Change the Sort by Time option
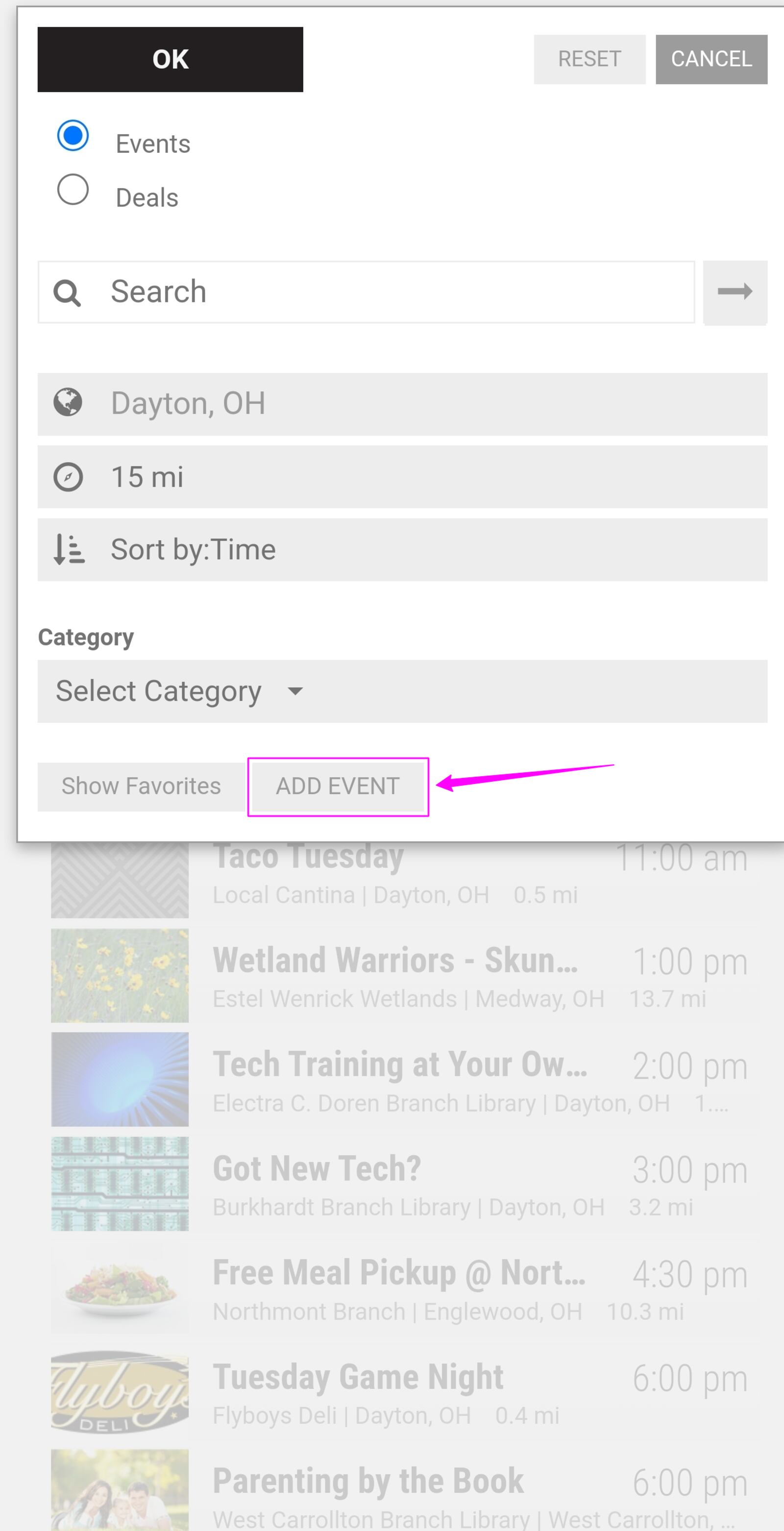 (402, 550)
